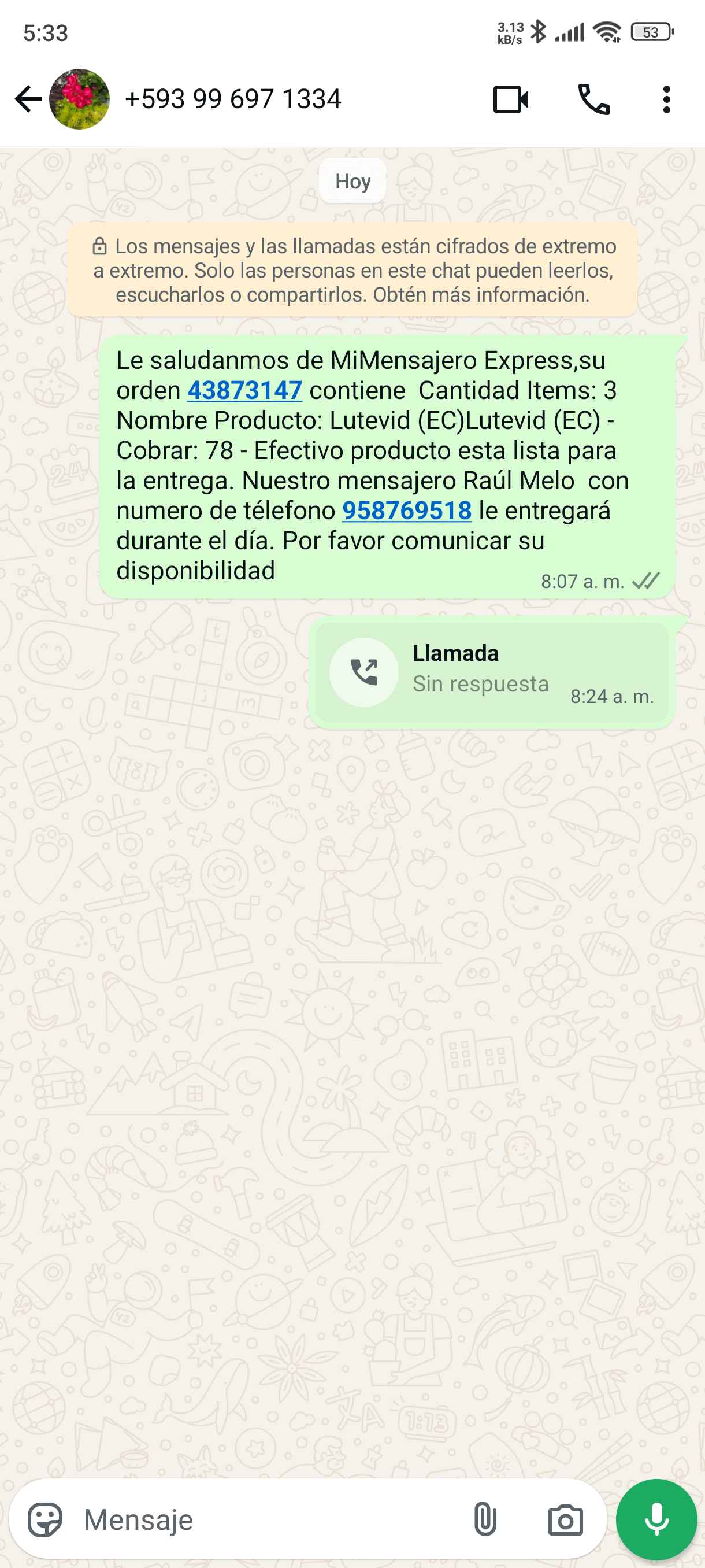Start a voice call
The height and width of the screenshot is (1568, 705).
click(593, 99)
